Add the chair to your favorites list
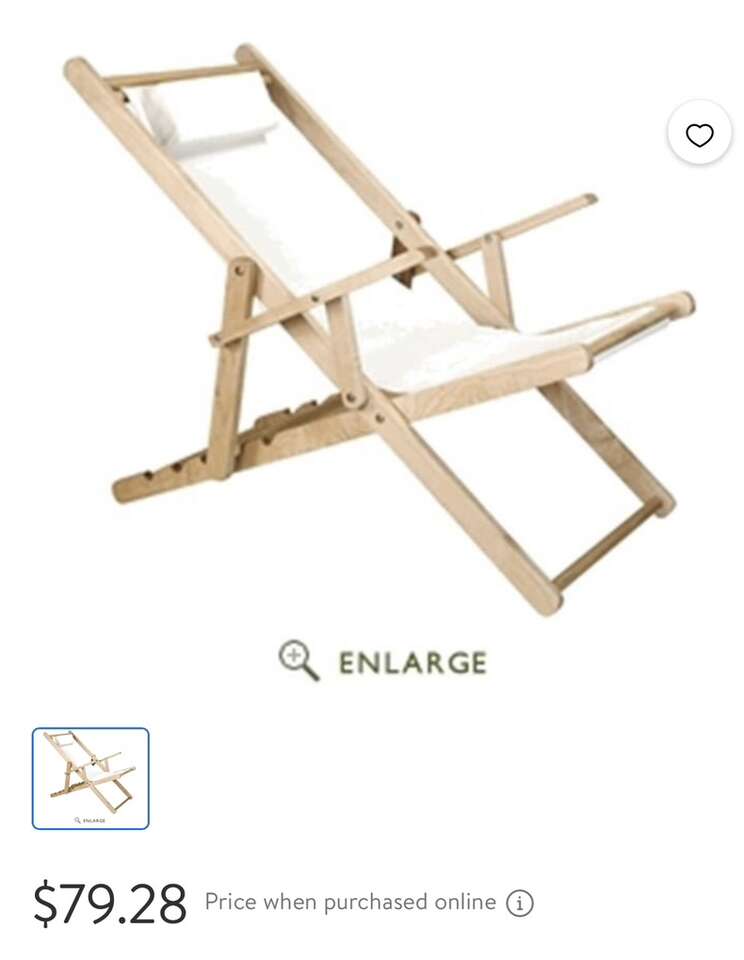Viewport: 744px width, 960px height. pyautogui.click(x=699, y=135)
